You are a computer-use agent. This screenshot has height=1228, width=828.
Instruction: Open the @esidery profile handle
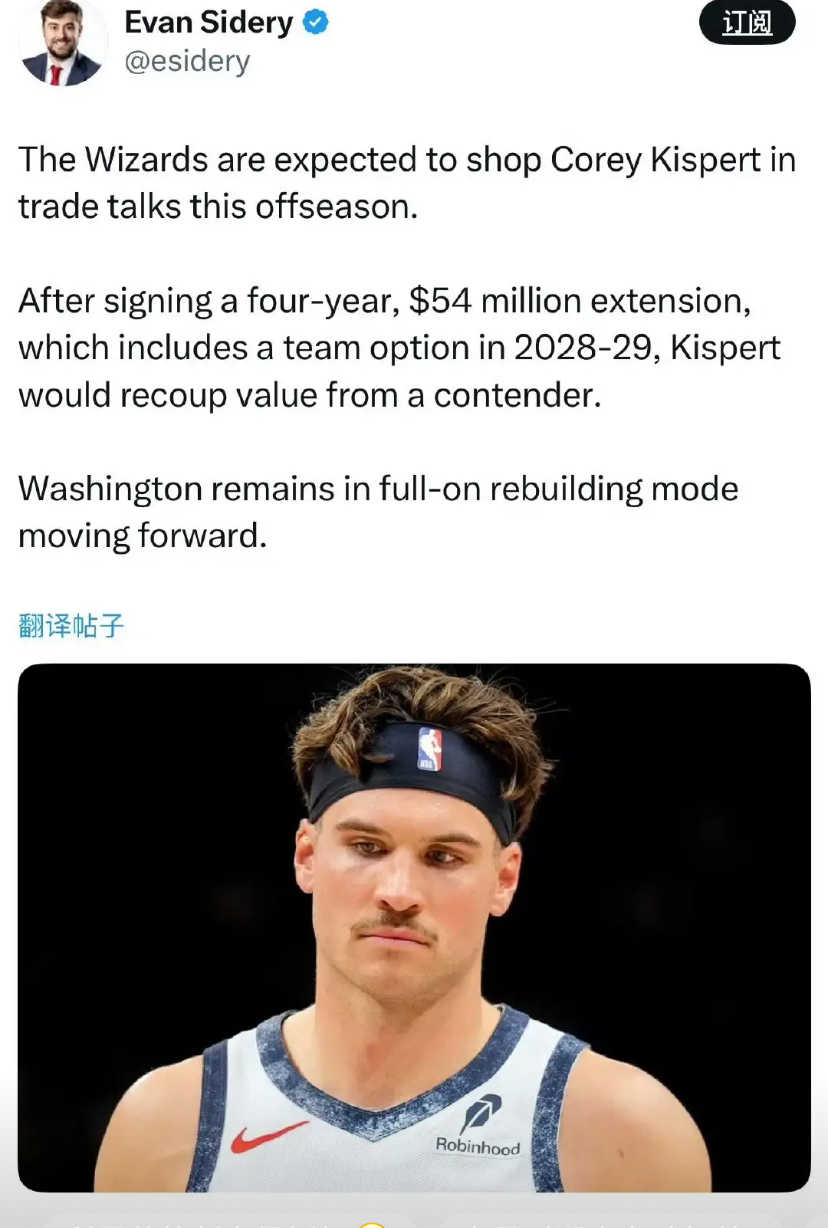[186, 61]
